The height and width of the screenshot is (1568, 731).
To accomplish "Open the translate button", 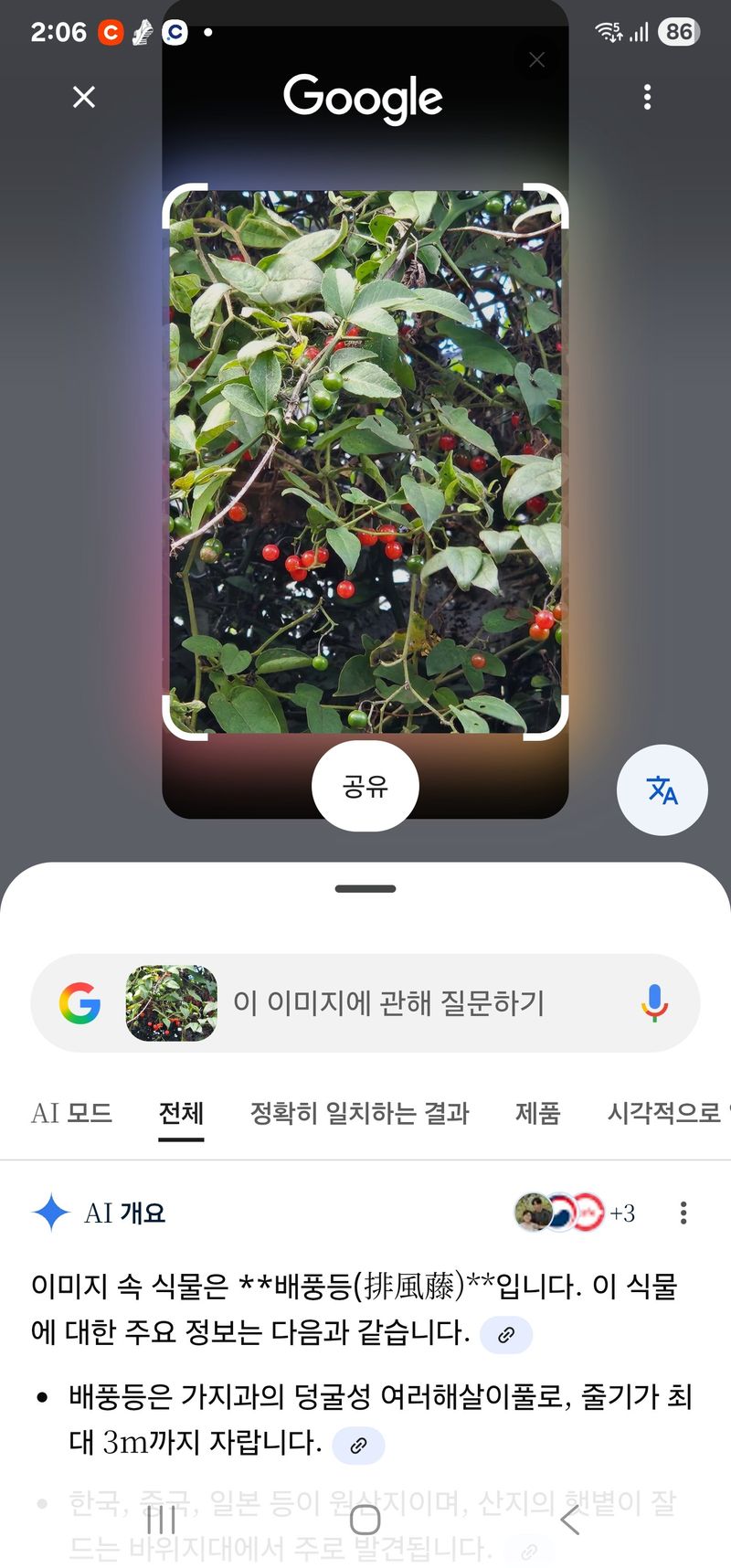I will click(x=662, y=790).
